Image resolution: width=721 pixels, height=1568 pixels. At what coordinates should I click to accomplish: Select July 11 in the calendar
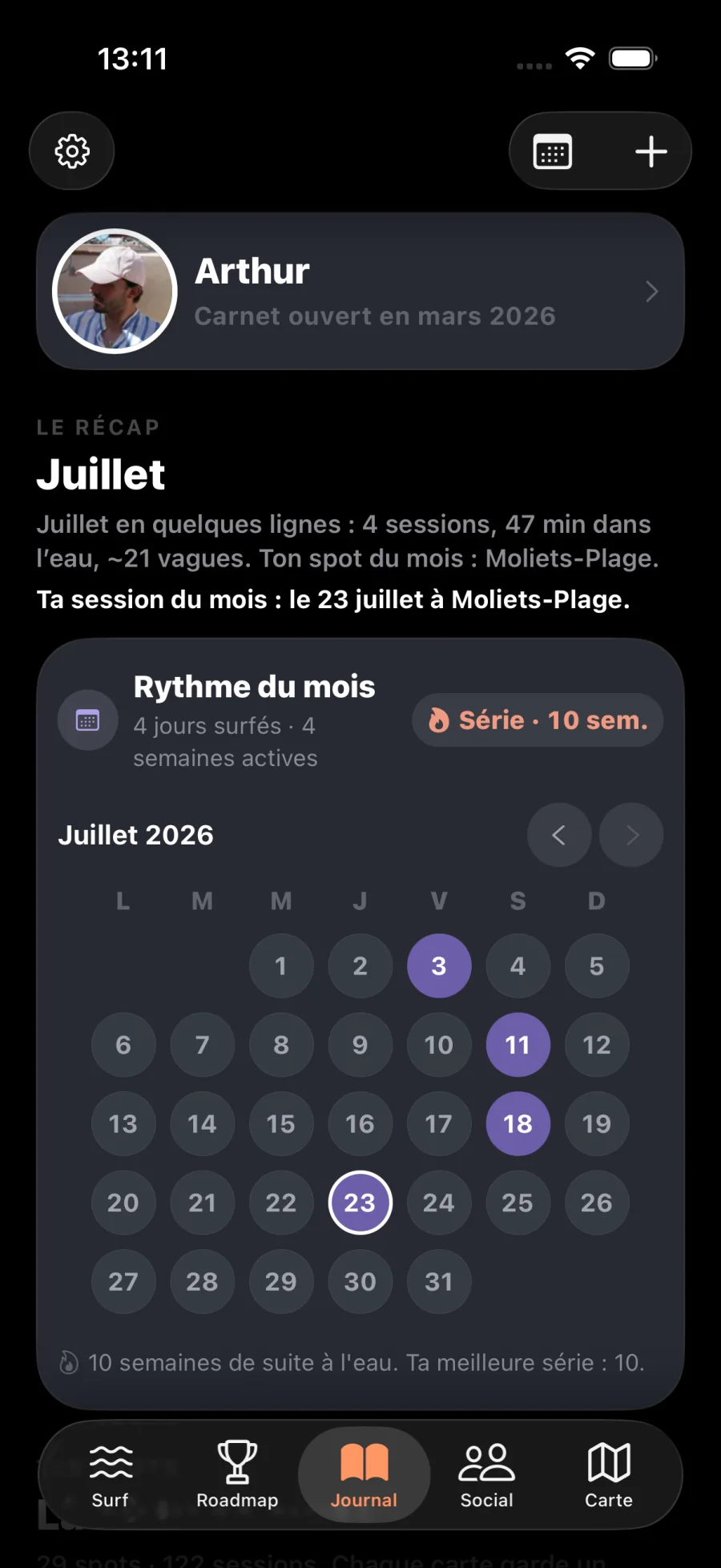[518, 1045]
